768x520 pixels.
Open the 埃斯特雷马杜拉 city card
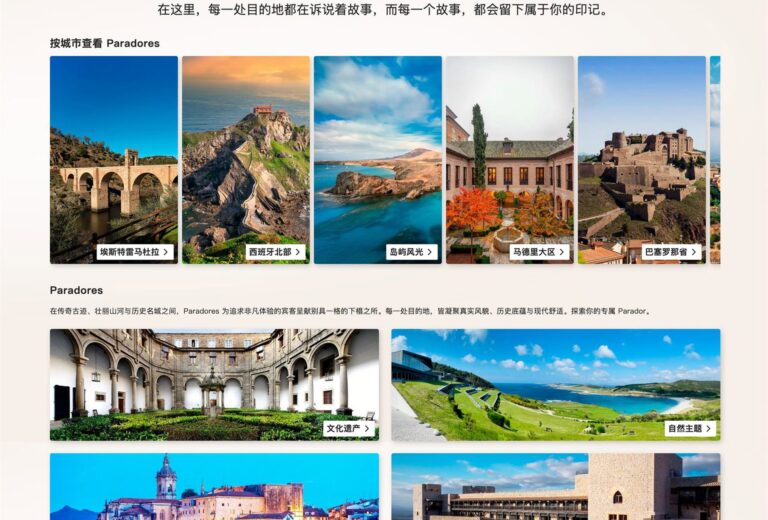click(x=114, y=160)
